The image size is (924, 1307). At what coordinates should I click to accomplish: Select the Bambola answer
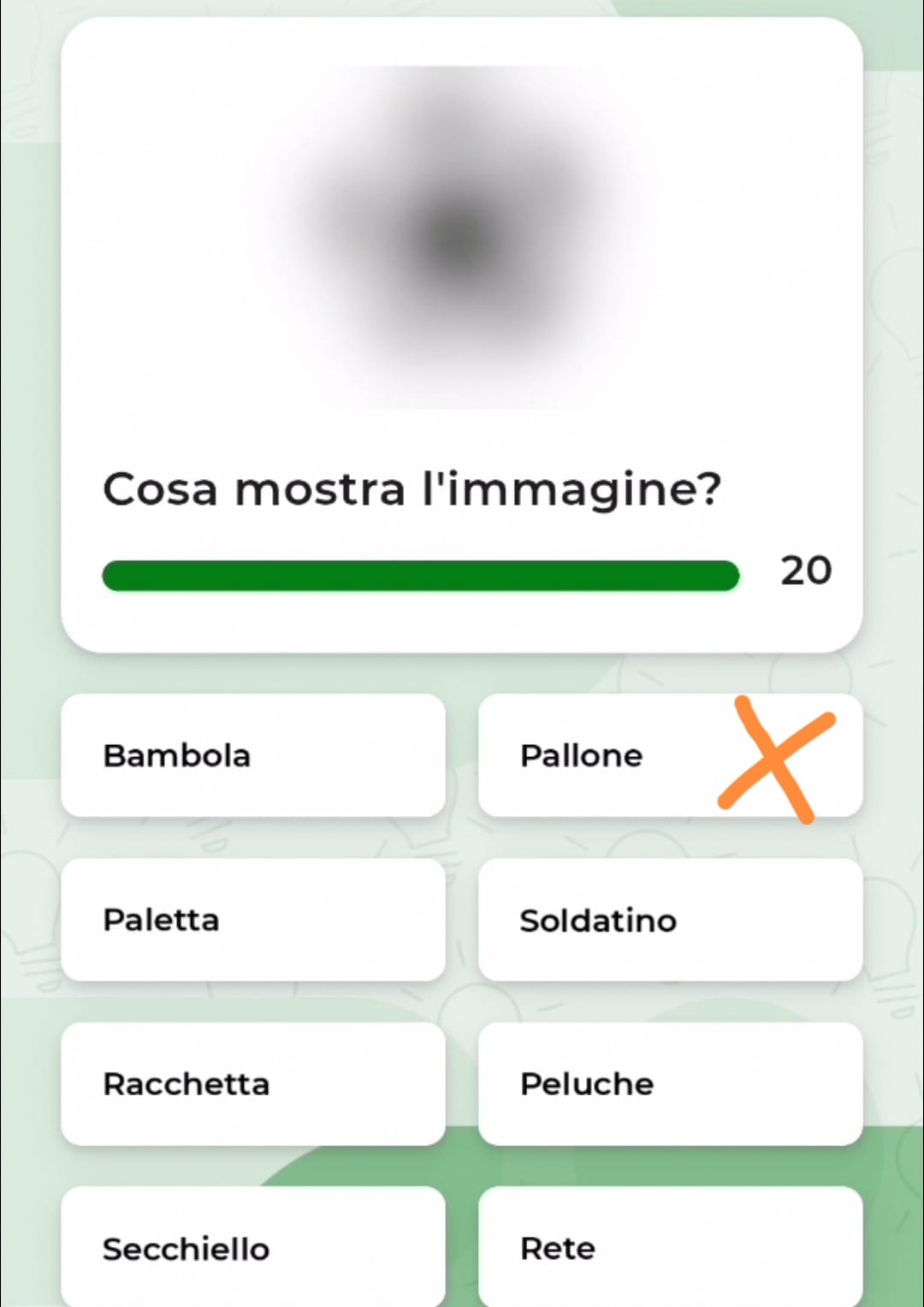pos(253,755)
